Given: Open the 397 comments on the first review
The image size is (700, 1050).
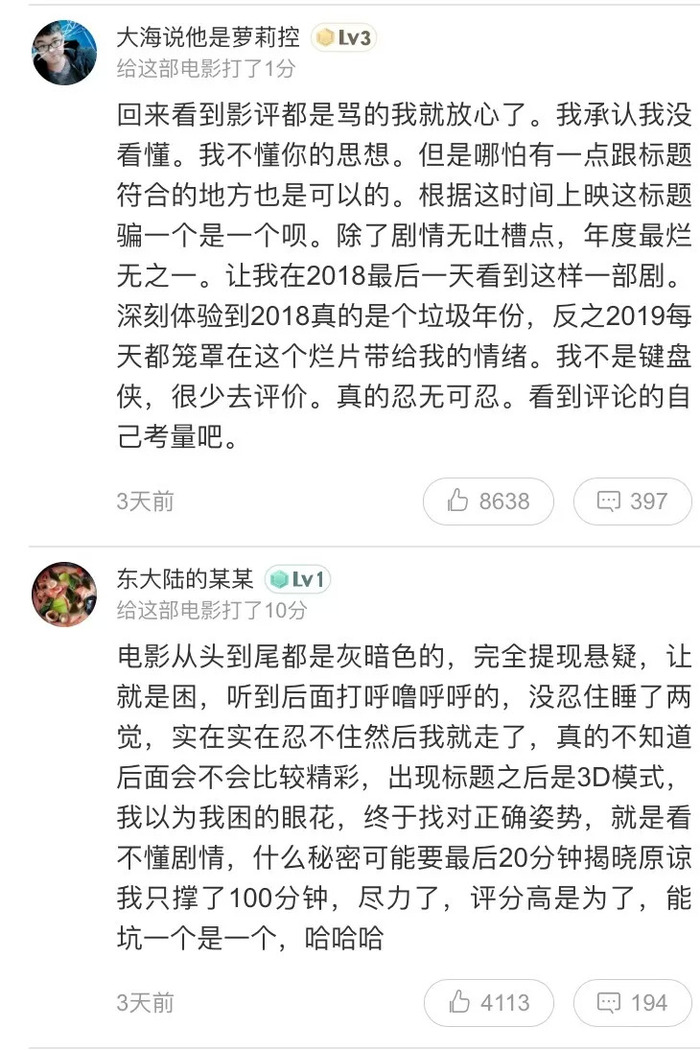Looking at the screenshot, I should [632, 501].
